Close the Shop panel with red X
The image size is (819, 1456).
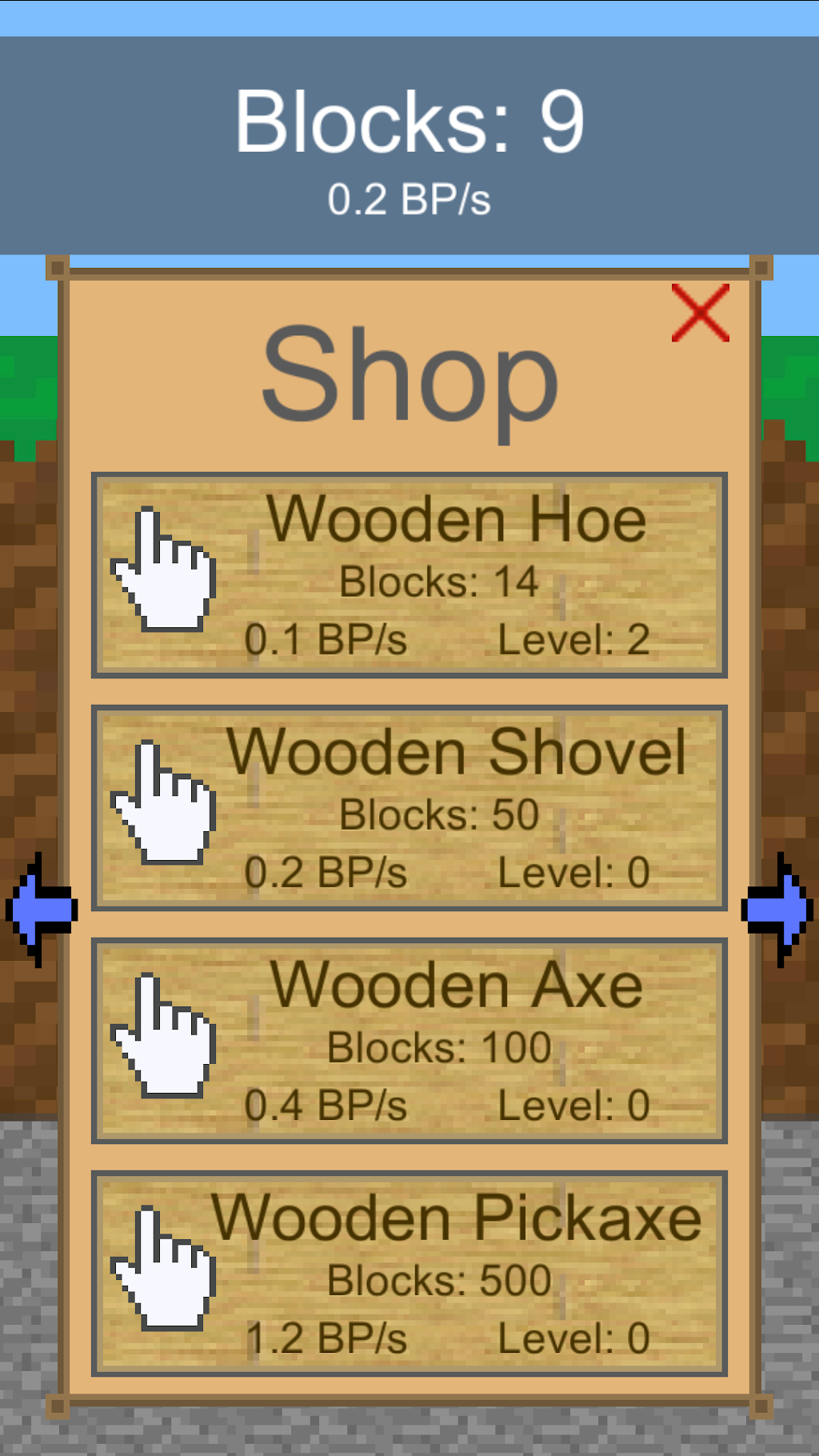pos(700,313)
